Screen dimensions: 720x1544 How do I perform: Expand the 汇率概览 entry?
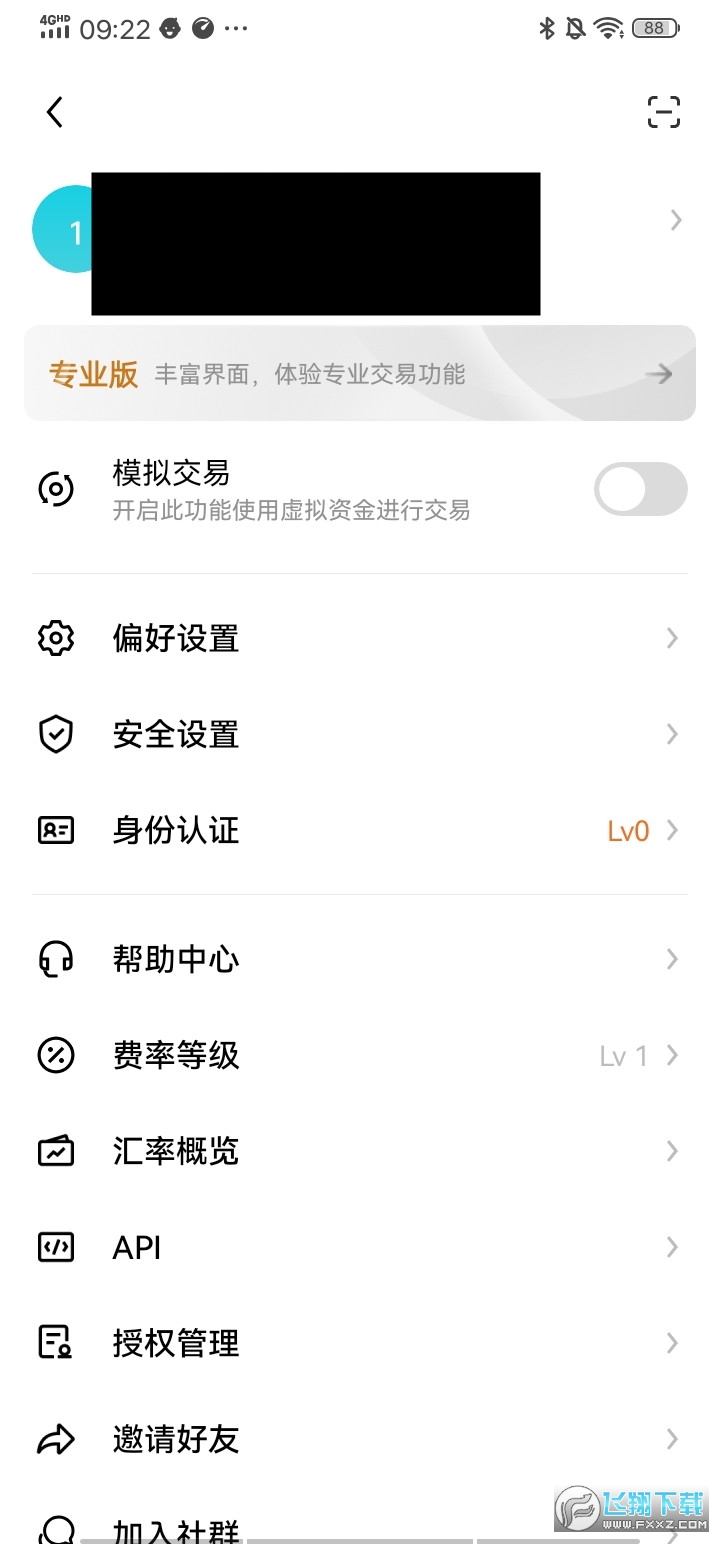point(360,1151)
